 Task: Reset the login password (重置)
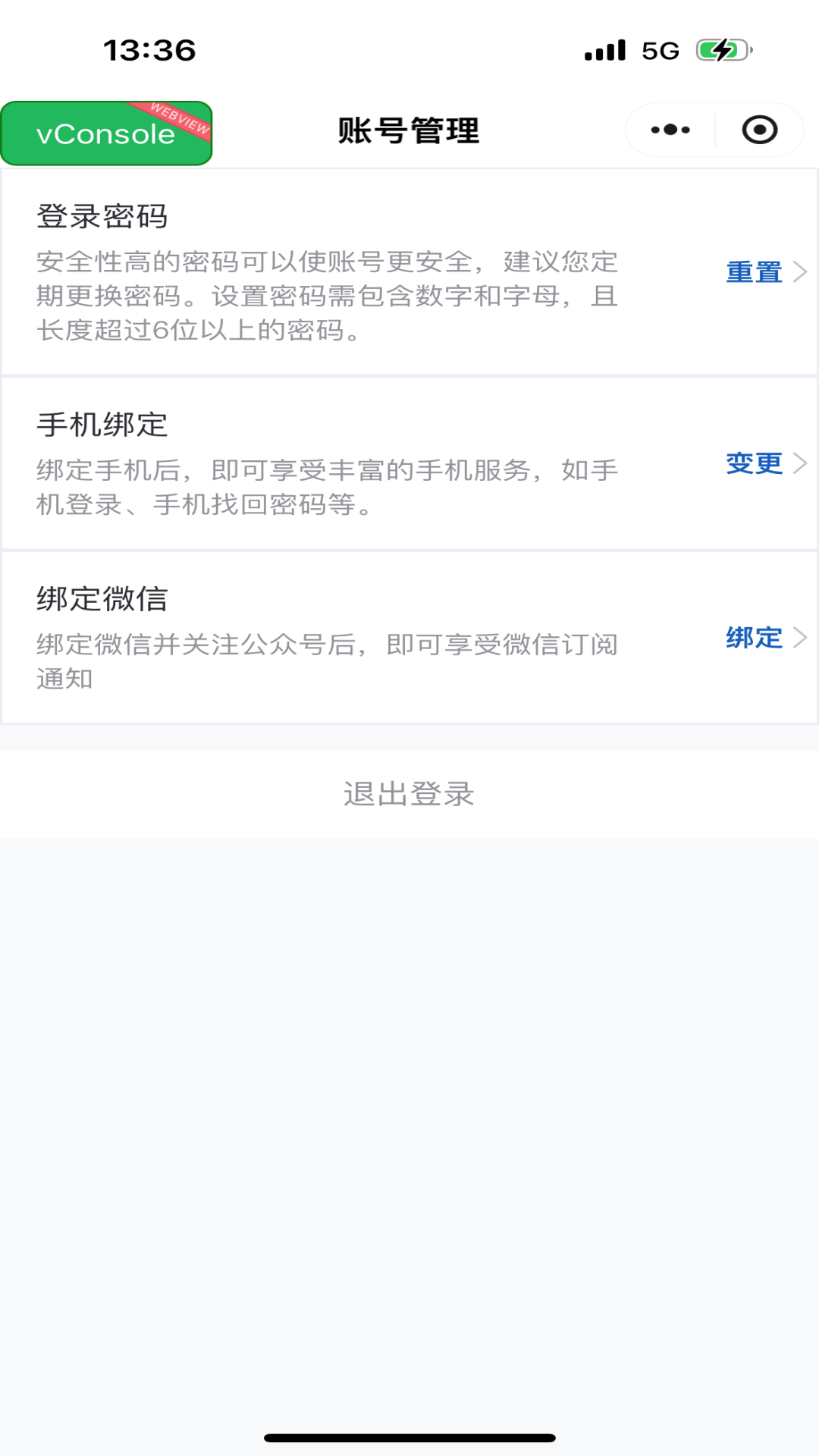[755, 271]
